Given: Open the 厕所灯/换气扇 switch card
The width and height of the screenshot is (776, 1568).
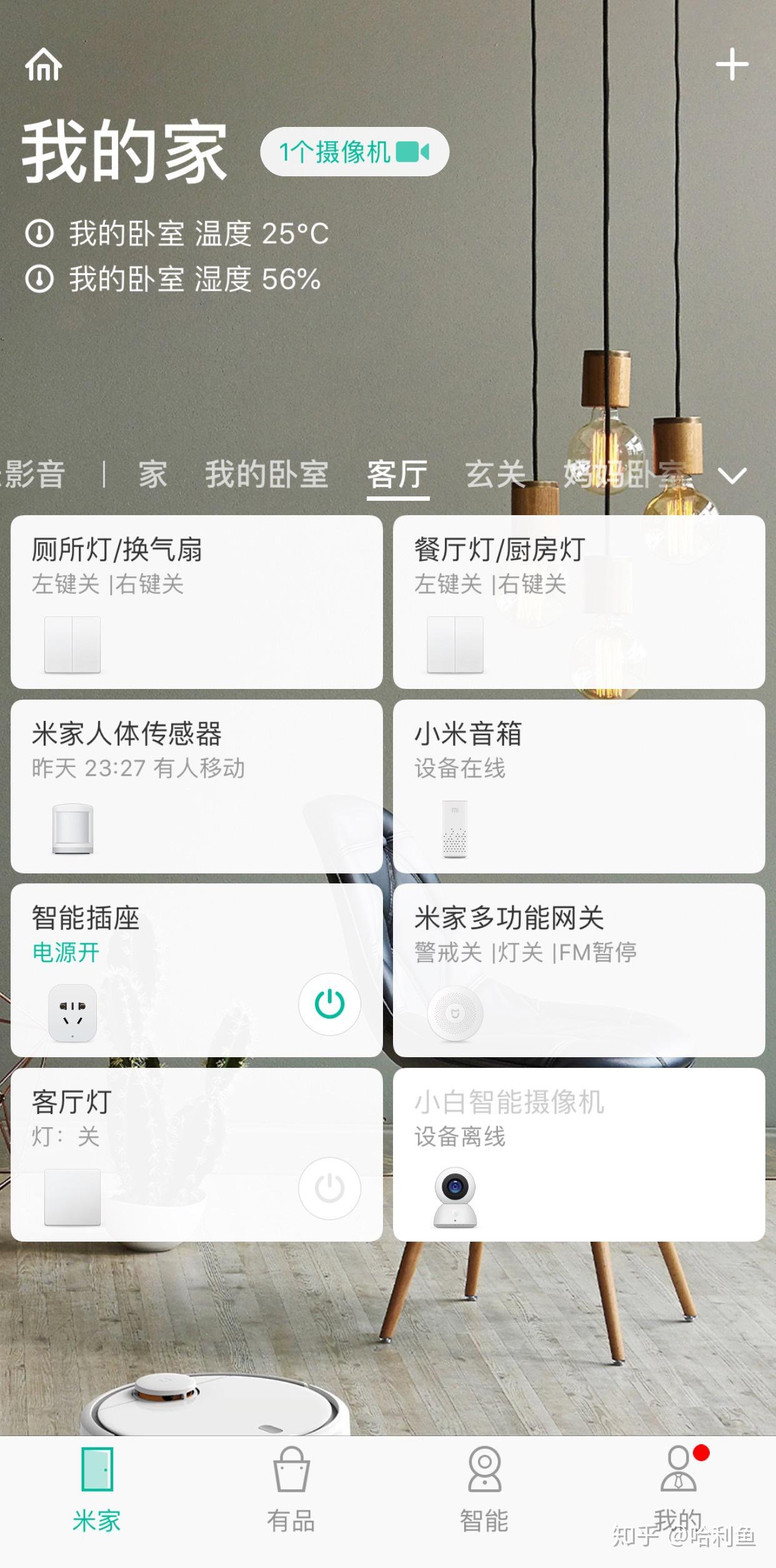Looking at the screenshot, I should click(x=196, y=601).
